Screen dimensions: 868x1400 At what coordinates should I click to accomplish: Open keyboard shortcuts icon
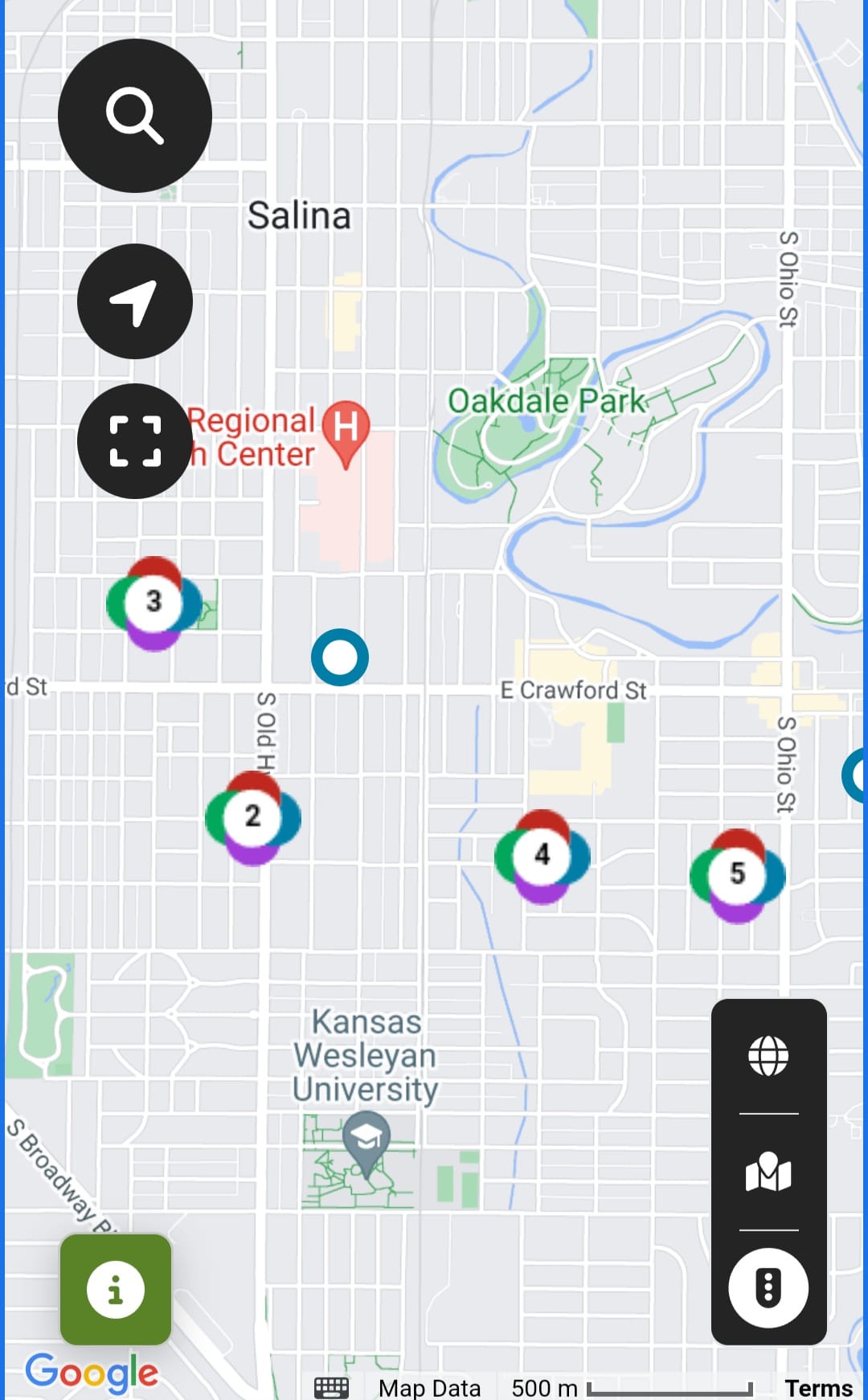(331, 1388)
